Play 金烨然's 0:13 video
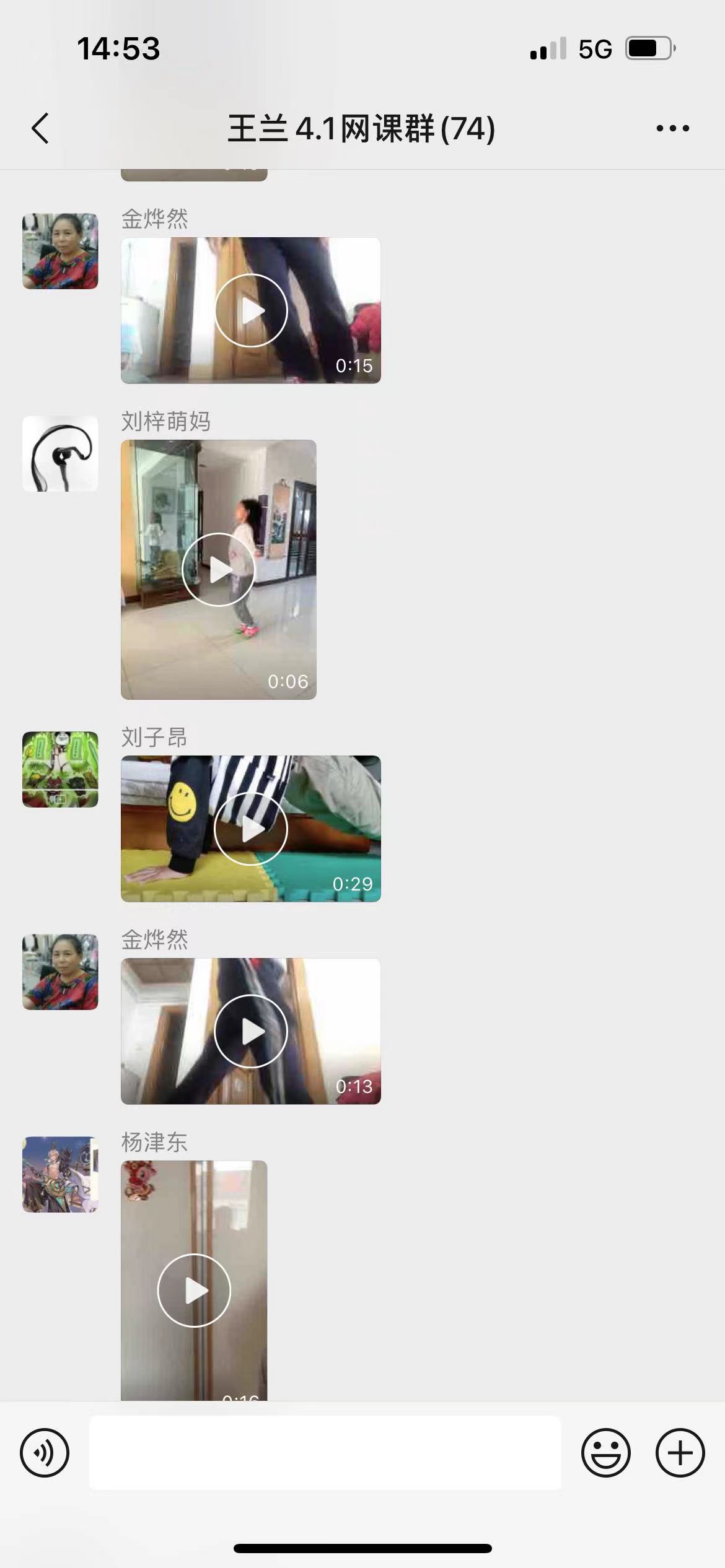725x1568 pixels. click(251, 1031)
